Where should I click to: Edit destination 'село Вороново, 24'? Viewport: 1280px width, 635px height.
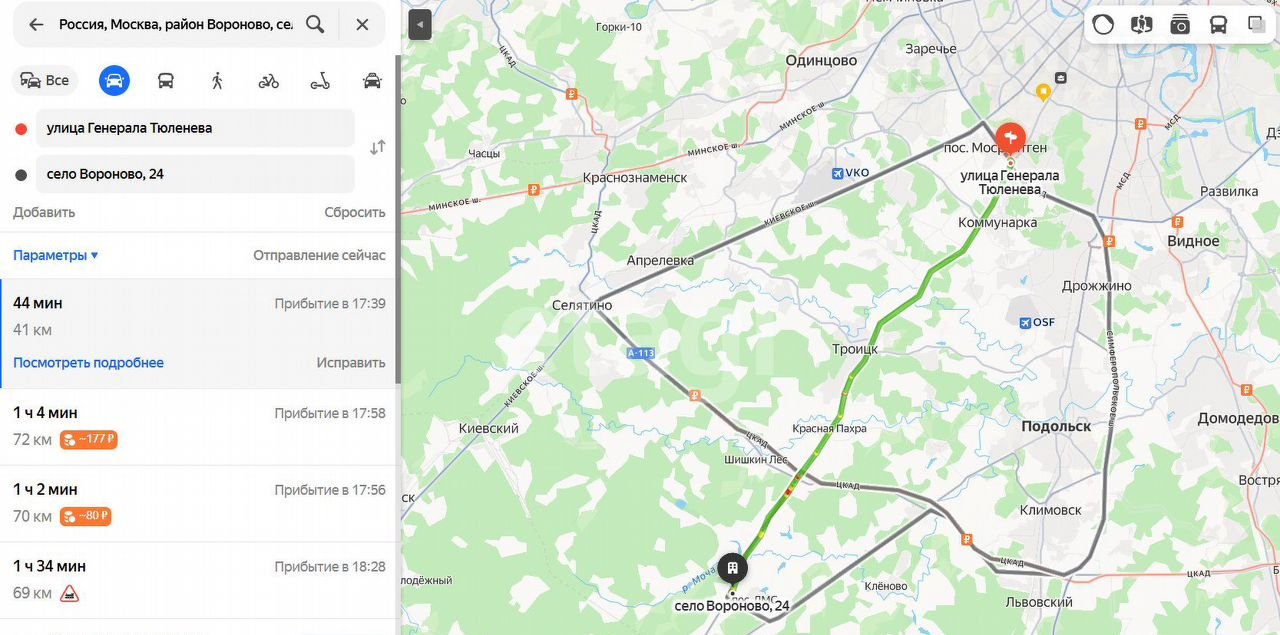click(195, 174)
